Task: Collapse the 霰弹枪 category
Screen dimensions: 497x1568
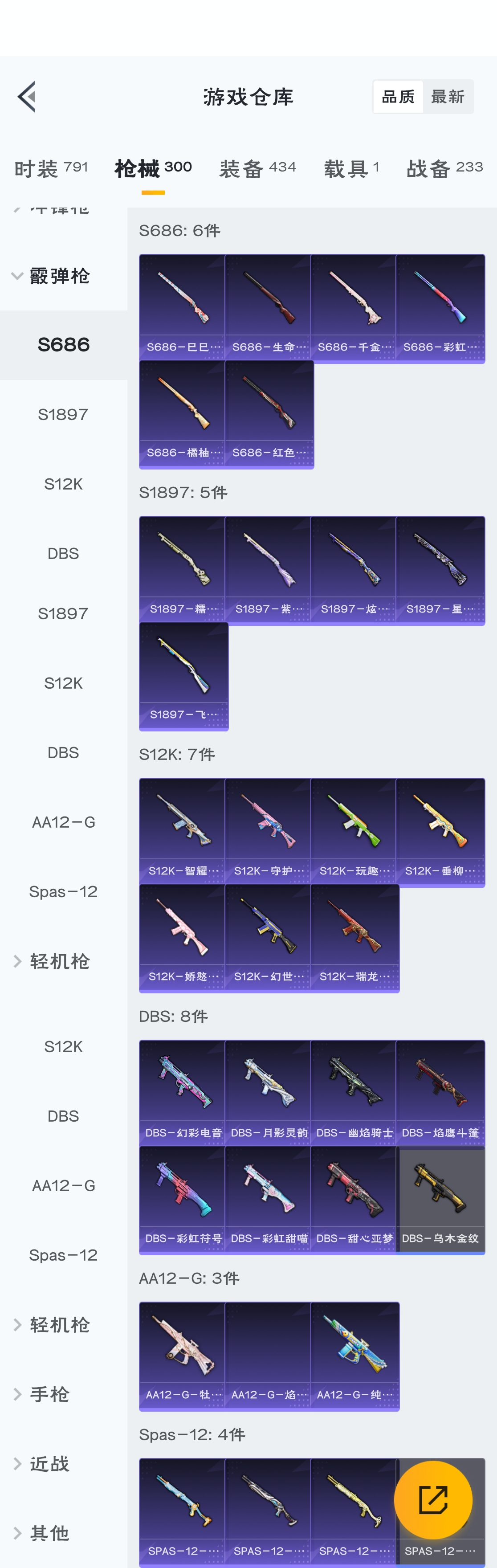Action: (52, 276)
